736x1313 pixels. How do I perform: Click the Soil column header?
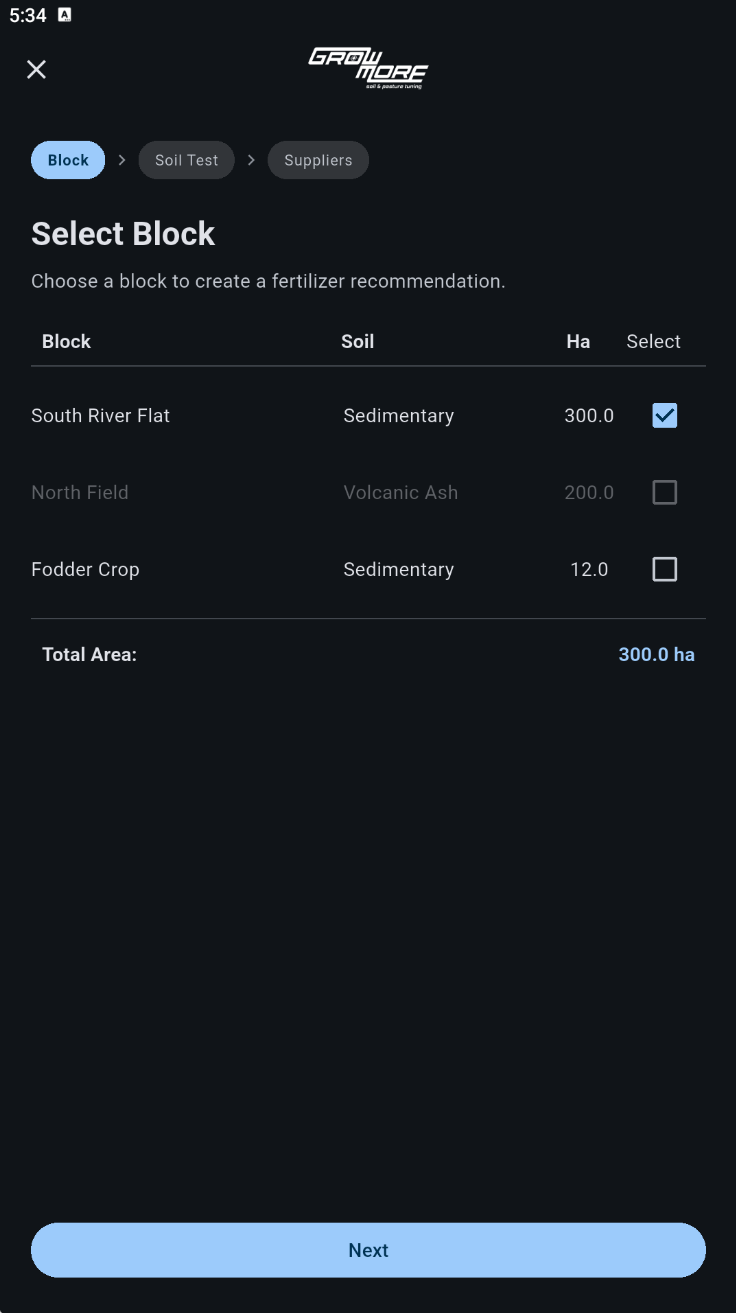point(358,341)
